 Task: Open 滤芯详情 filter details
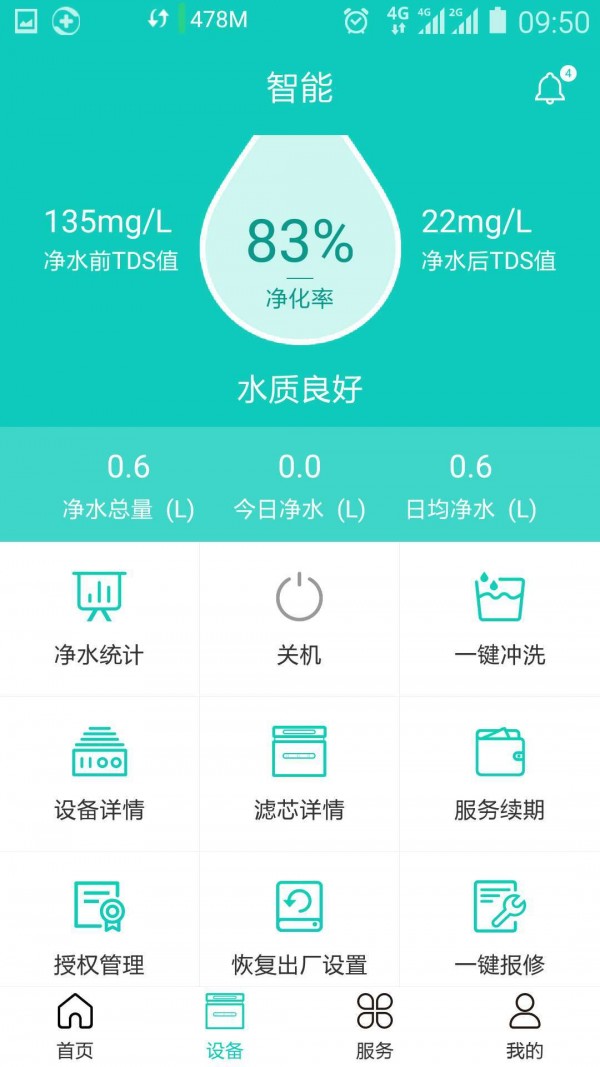[299, 774]
